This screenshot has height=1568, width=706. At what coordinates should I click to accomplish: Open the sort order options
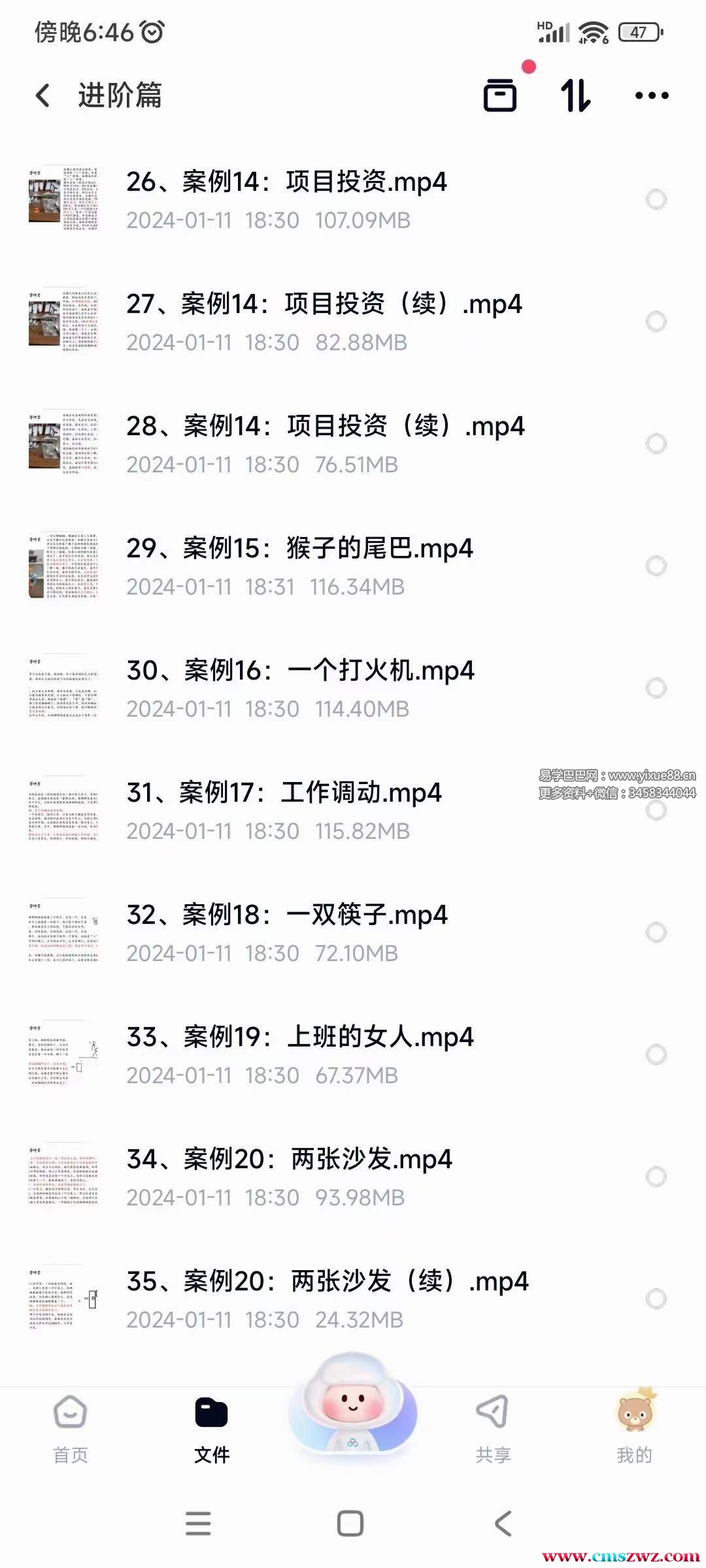pos(576,95)
